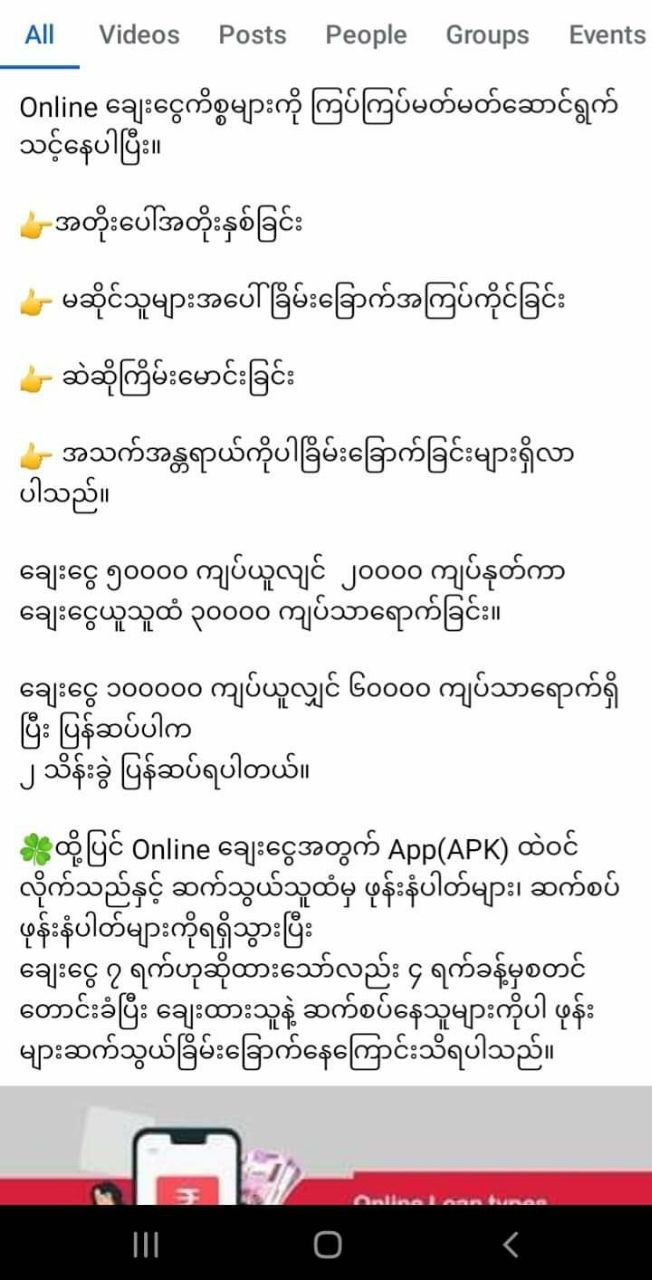Switch to the Videos tab

(139, 35)
